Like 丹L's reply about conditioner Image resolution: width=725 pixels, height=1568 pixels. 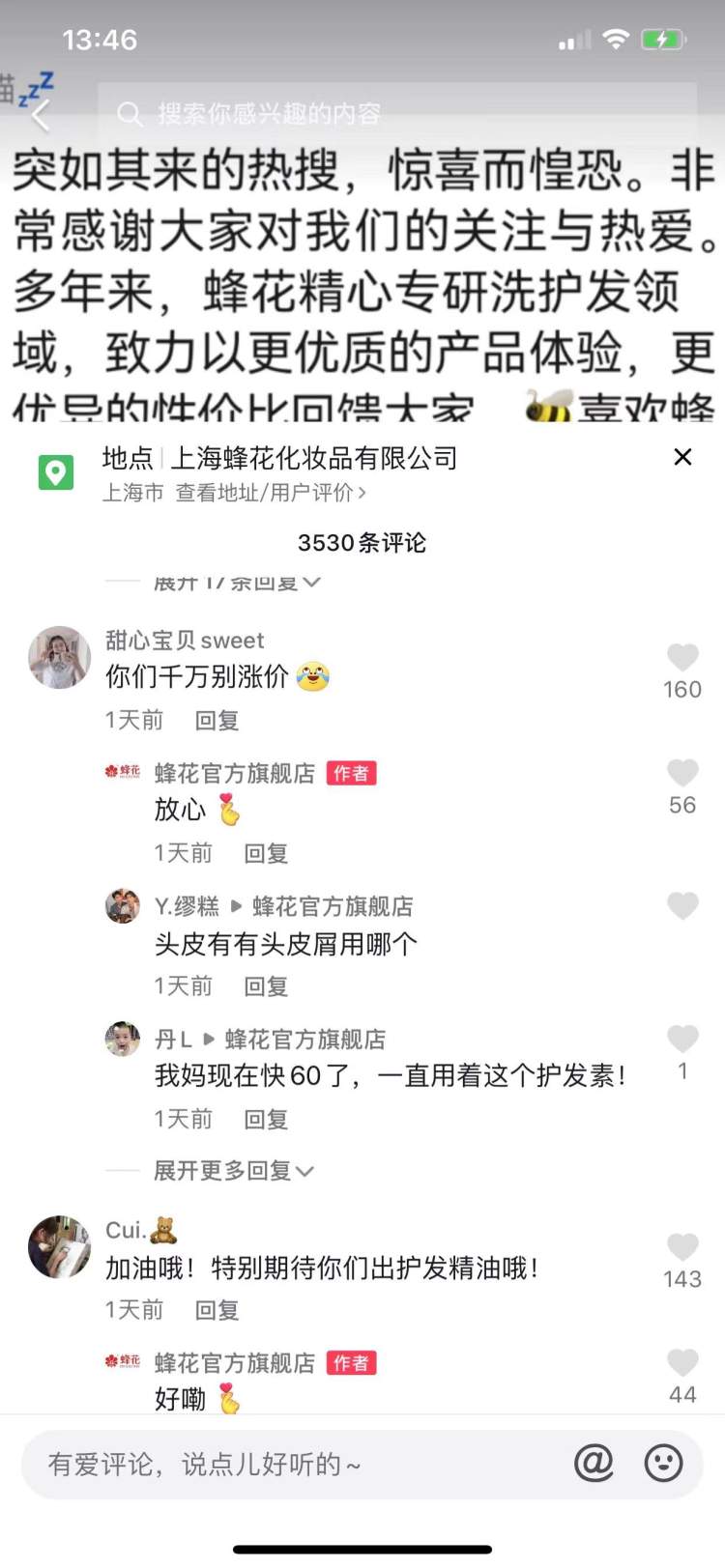point(682,1039)
